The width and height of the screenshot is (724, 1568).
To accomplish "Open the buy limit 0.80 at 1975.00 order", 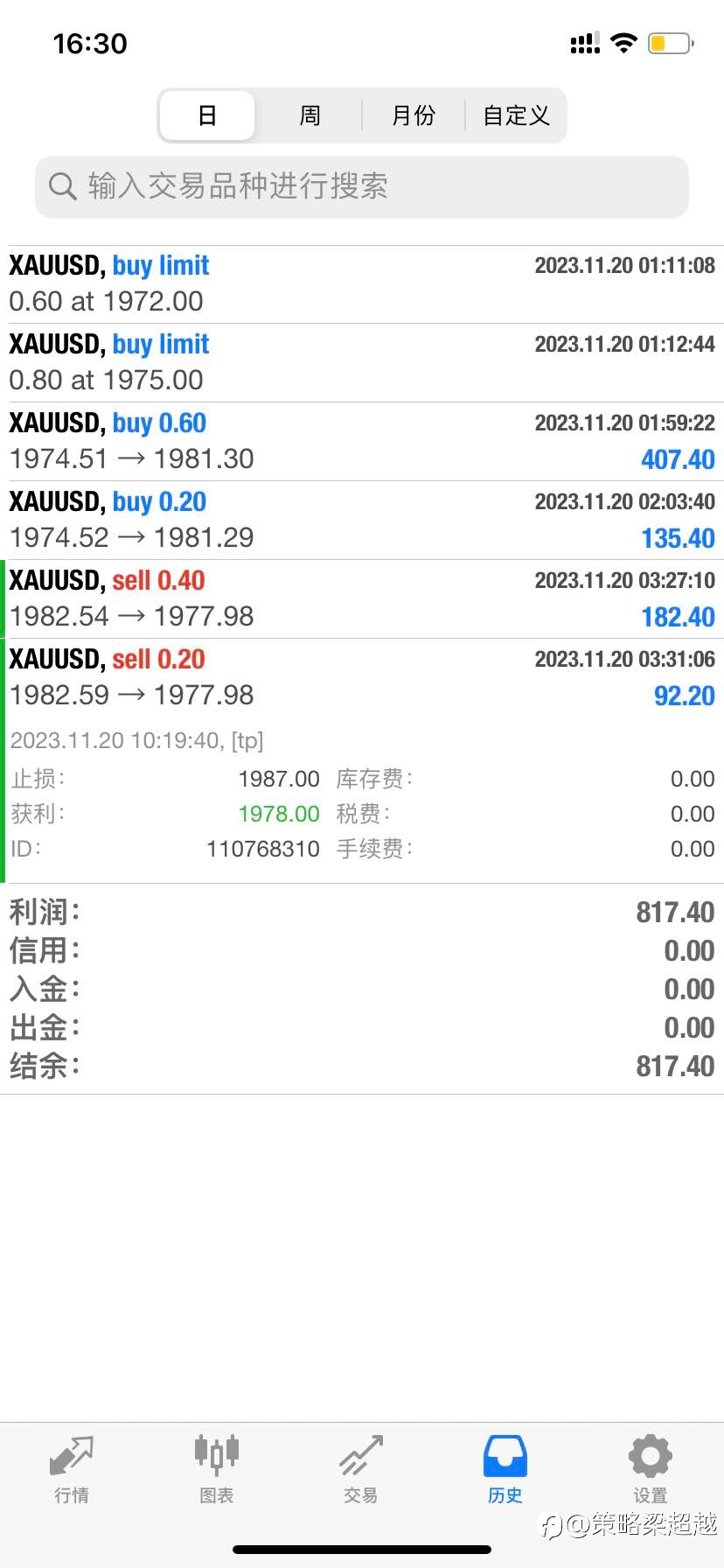I will 362,363.
